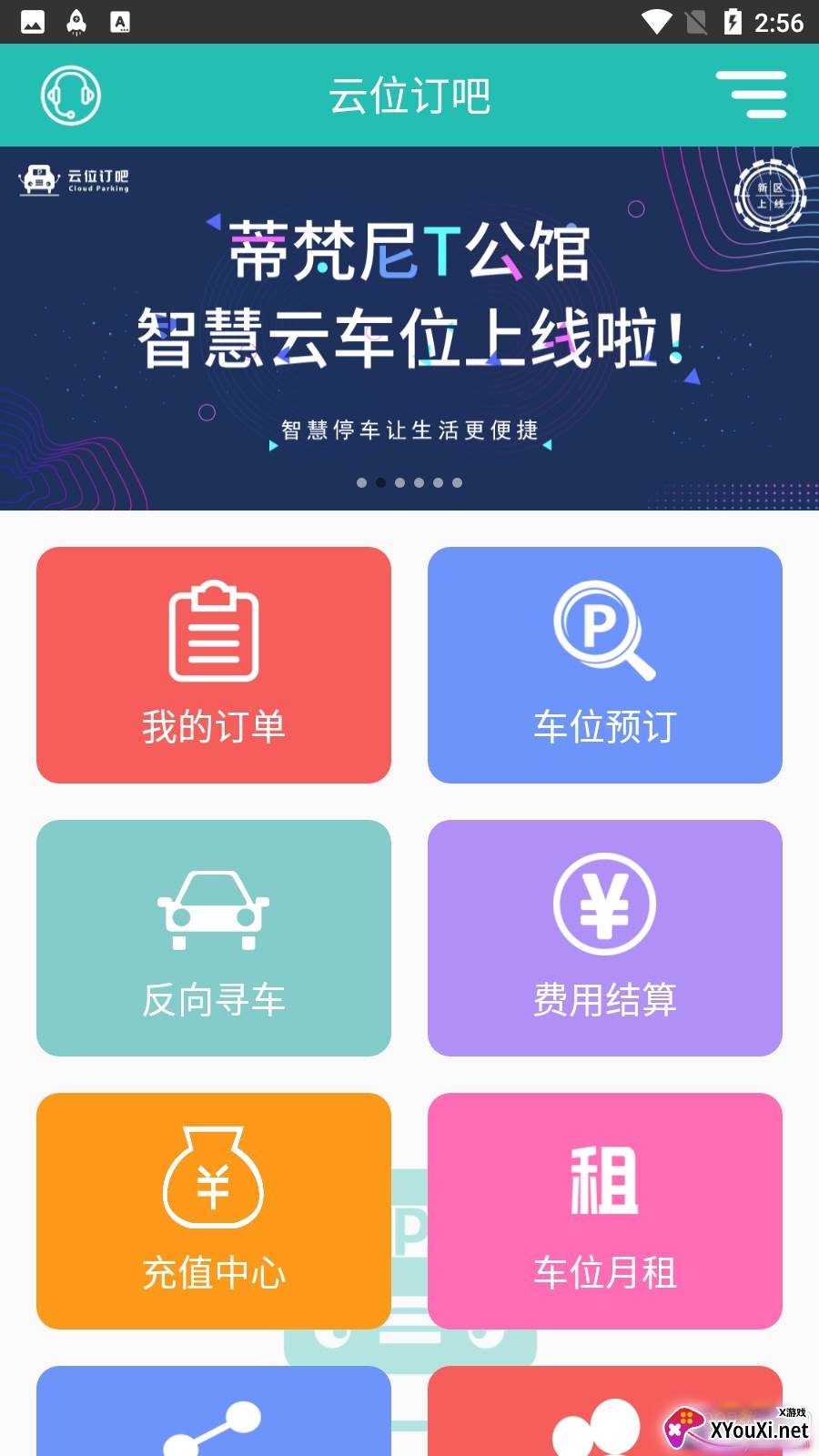Screen dimensions: 819x1456
Task: Enter 充值中心 recharge center
Action: 214,1211
